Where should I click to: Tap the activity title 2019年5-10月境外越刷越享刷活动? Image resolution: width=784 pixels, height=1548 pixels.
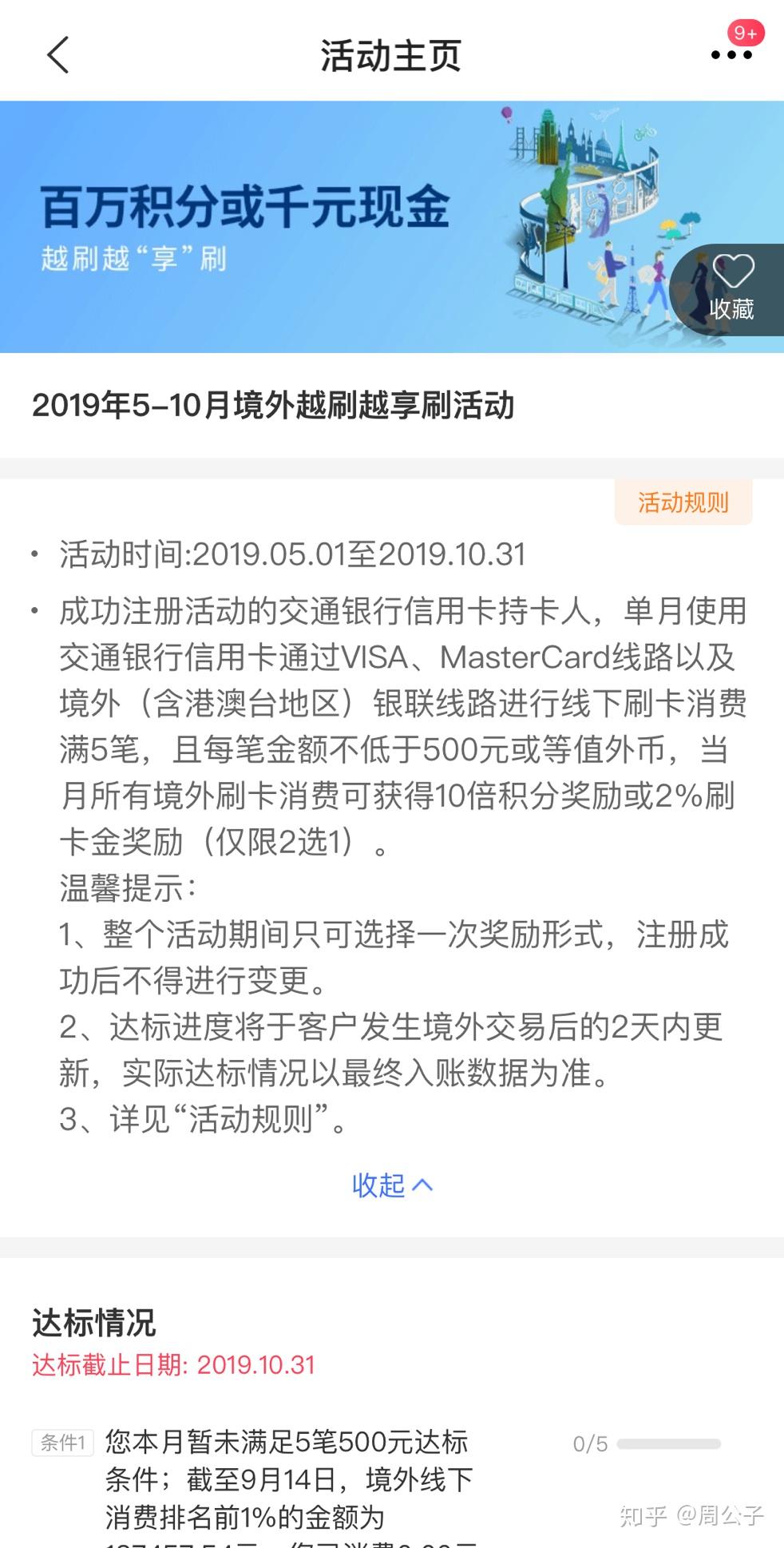tap(273, 405)
